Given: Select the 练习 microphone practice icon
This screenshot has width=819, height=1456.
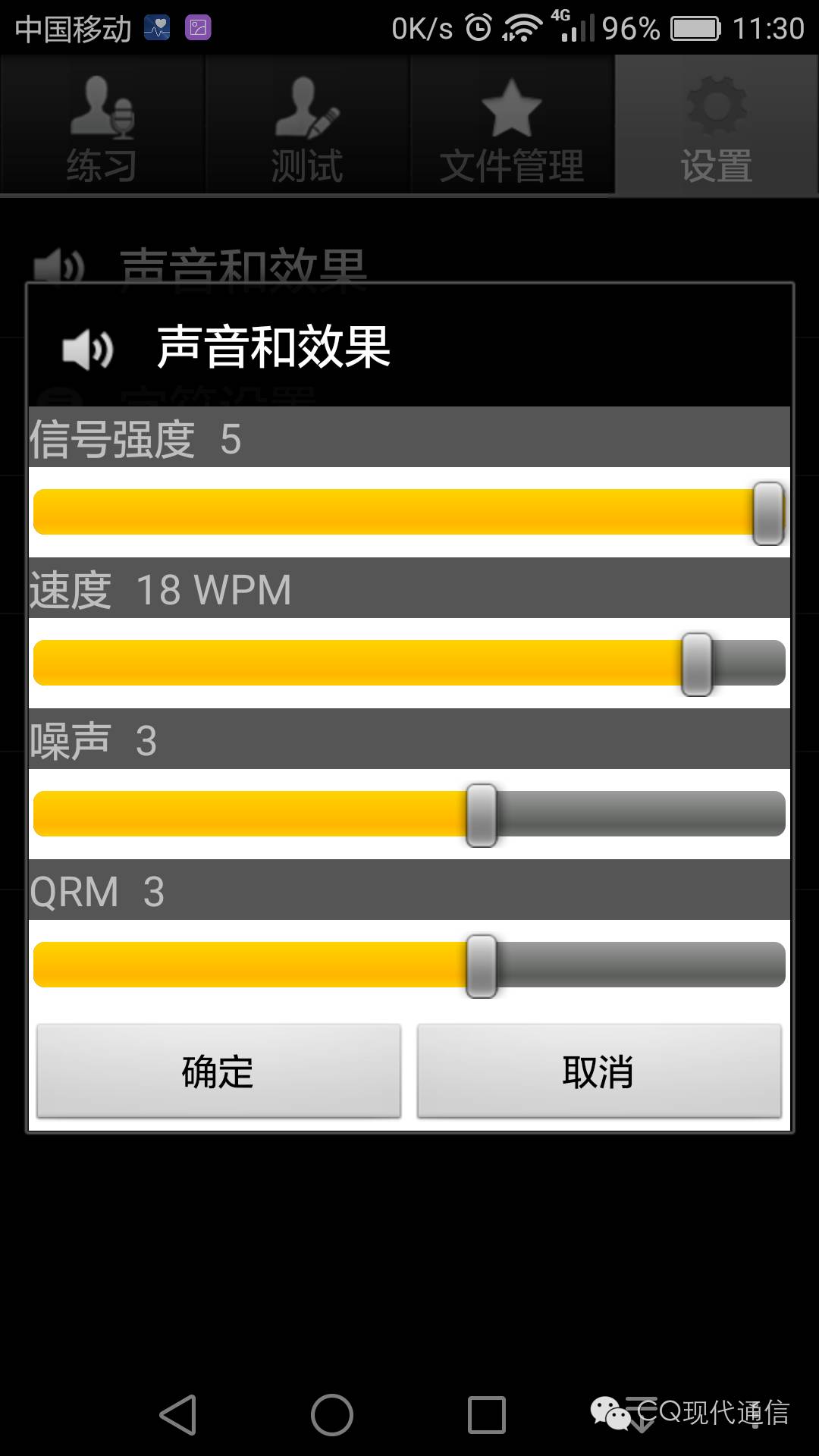Looking at the screenshot, I should (x=101, y=106).
